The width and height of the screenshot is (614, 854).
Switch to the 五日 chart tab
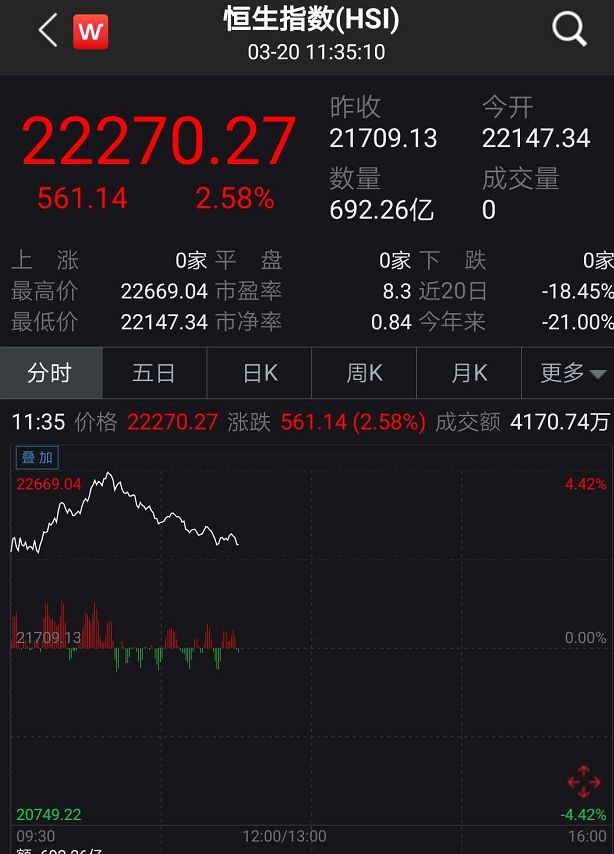tap(154, 373)
